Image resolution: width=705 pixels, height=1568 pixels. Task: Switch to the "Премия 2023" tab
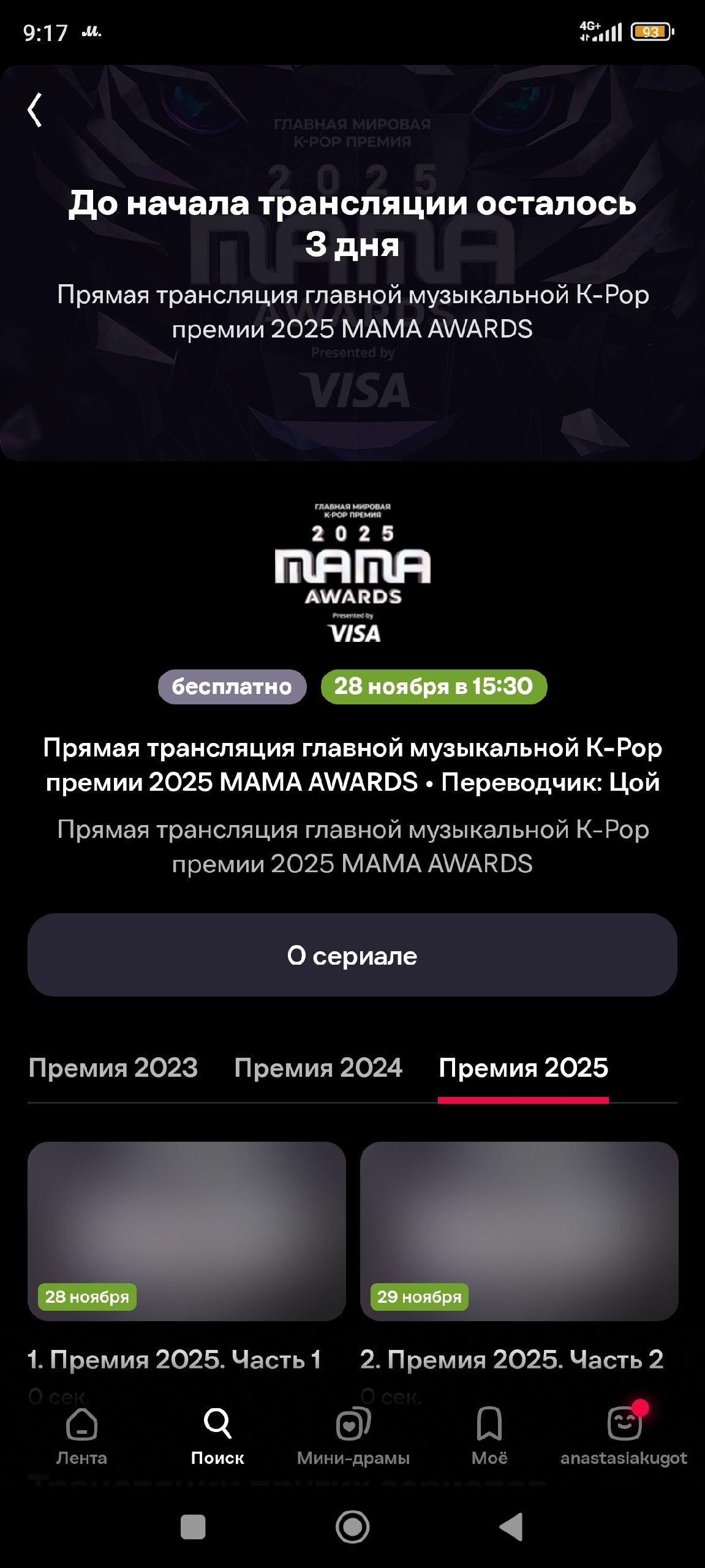pos(113,1068)
